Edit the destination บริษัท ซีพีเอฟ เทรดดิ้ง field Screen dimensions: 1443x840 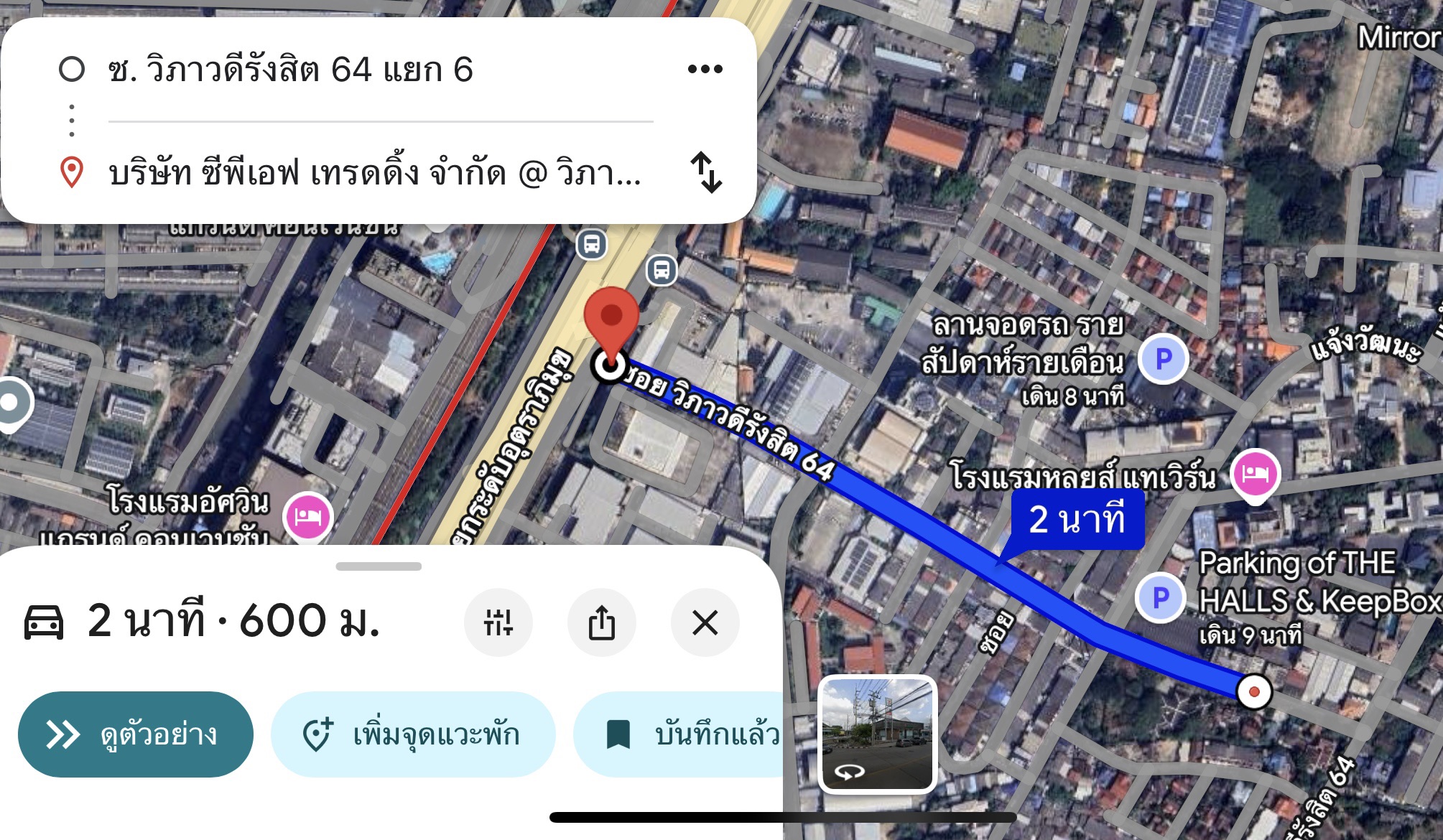pyautogui.click(x=373, y=174)
